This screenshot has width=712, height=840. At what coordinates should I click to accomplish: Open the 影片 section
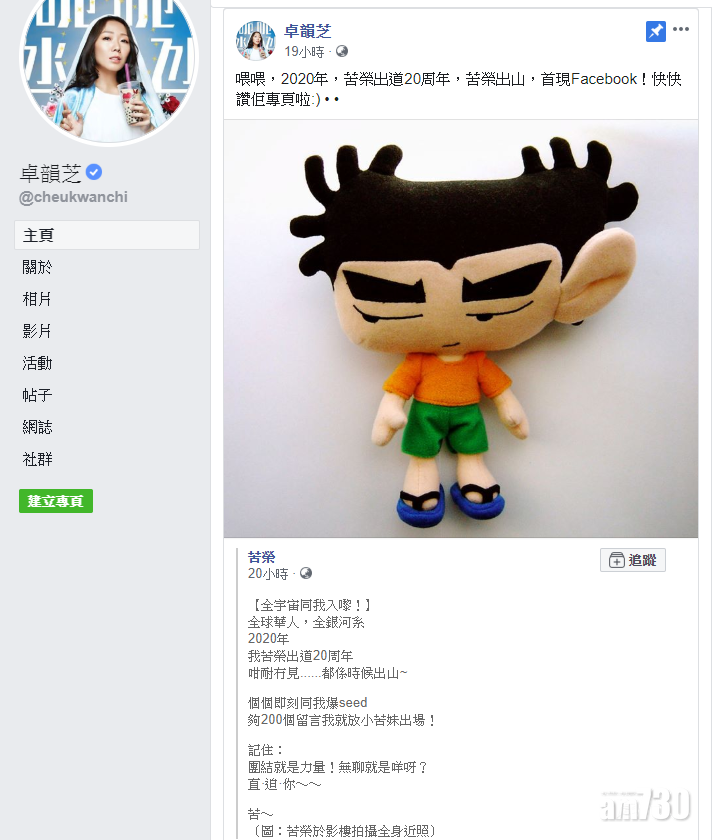37,331
